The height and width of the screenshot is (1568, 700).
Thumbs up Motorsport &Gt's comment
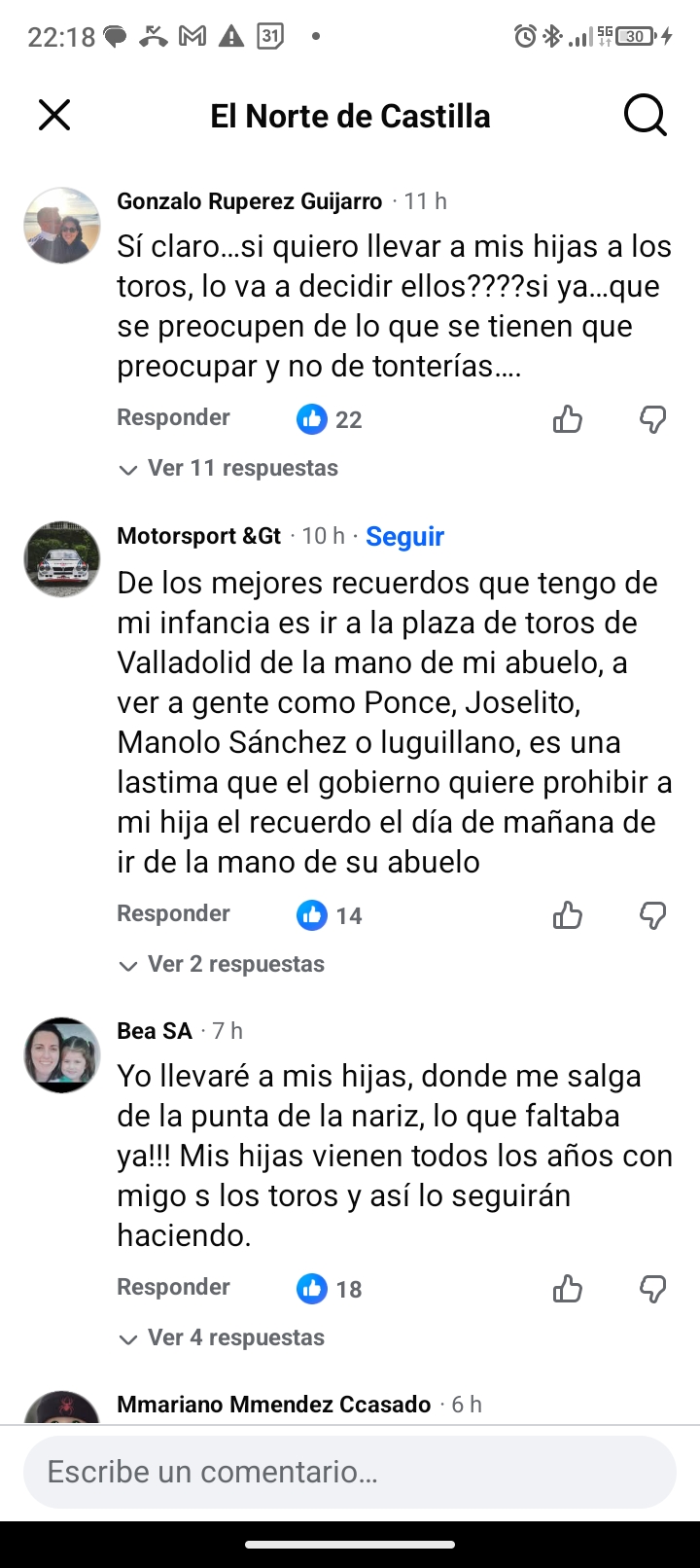coord(568,915)
